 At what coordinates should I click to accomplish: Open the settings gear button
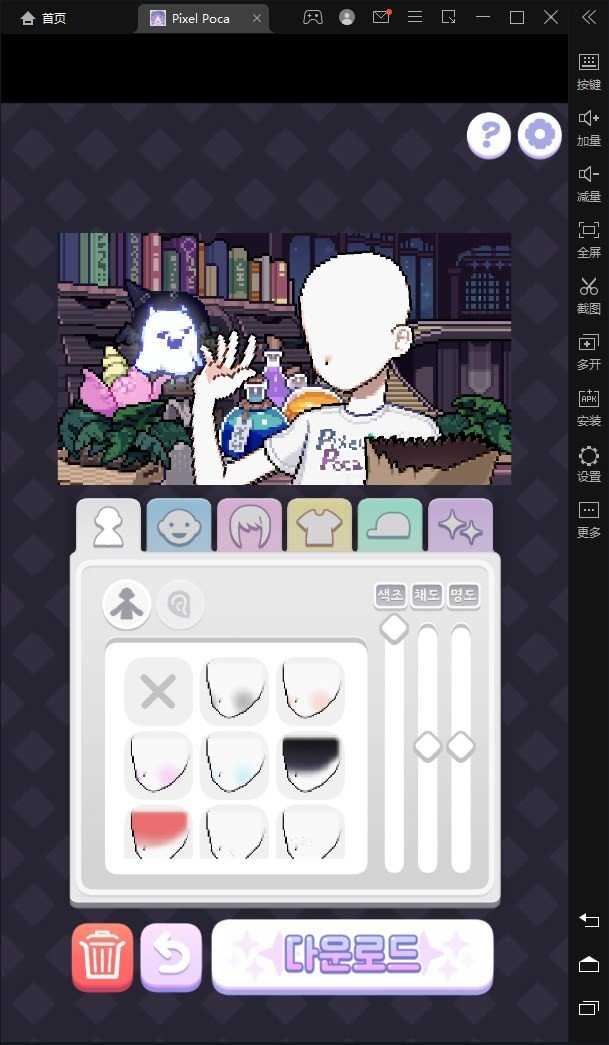click(540, 134)
